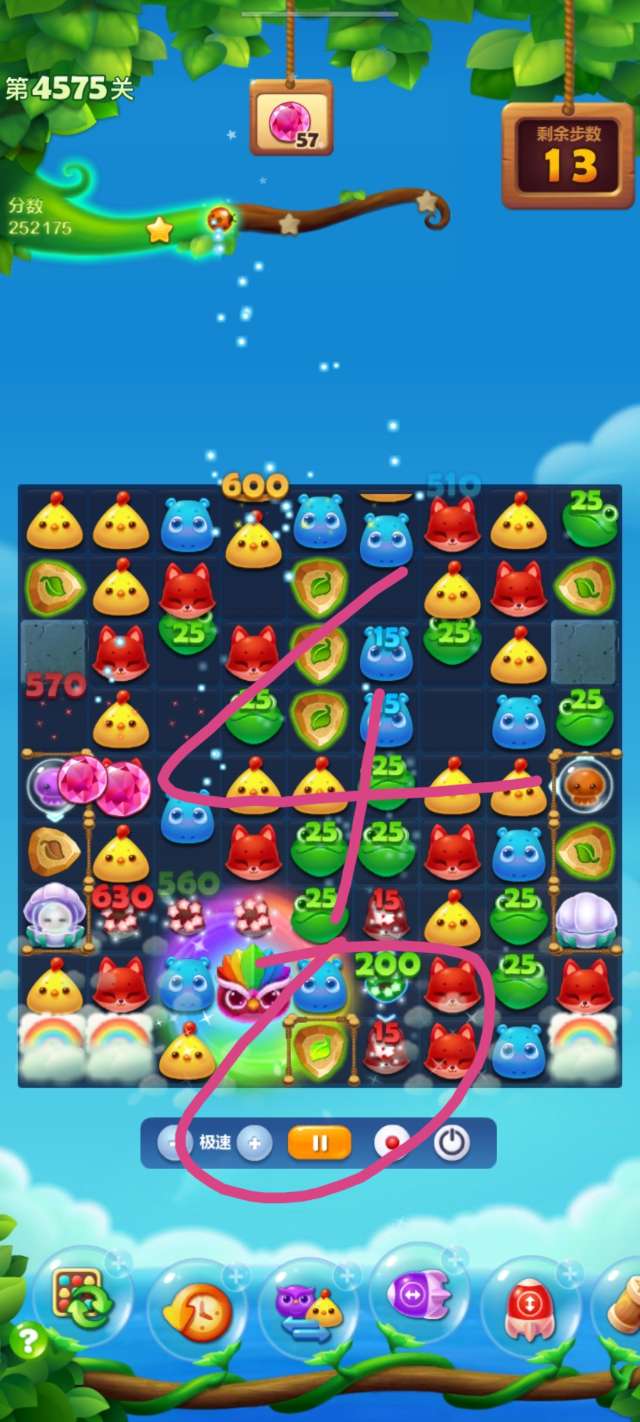Decrease speed with the minus button
The width and height of the screenshot is (640, 1422).
click(174, 1142)
